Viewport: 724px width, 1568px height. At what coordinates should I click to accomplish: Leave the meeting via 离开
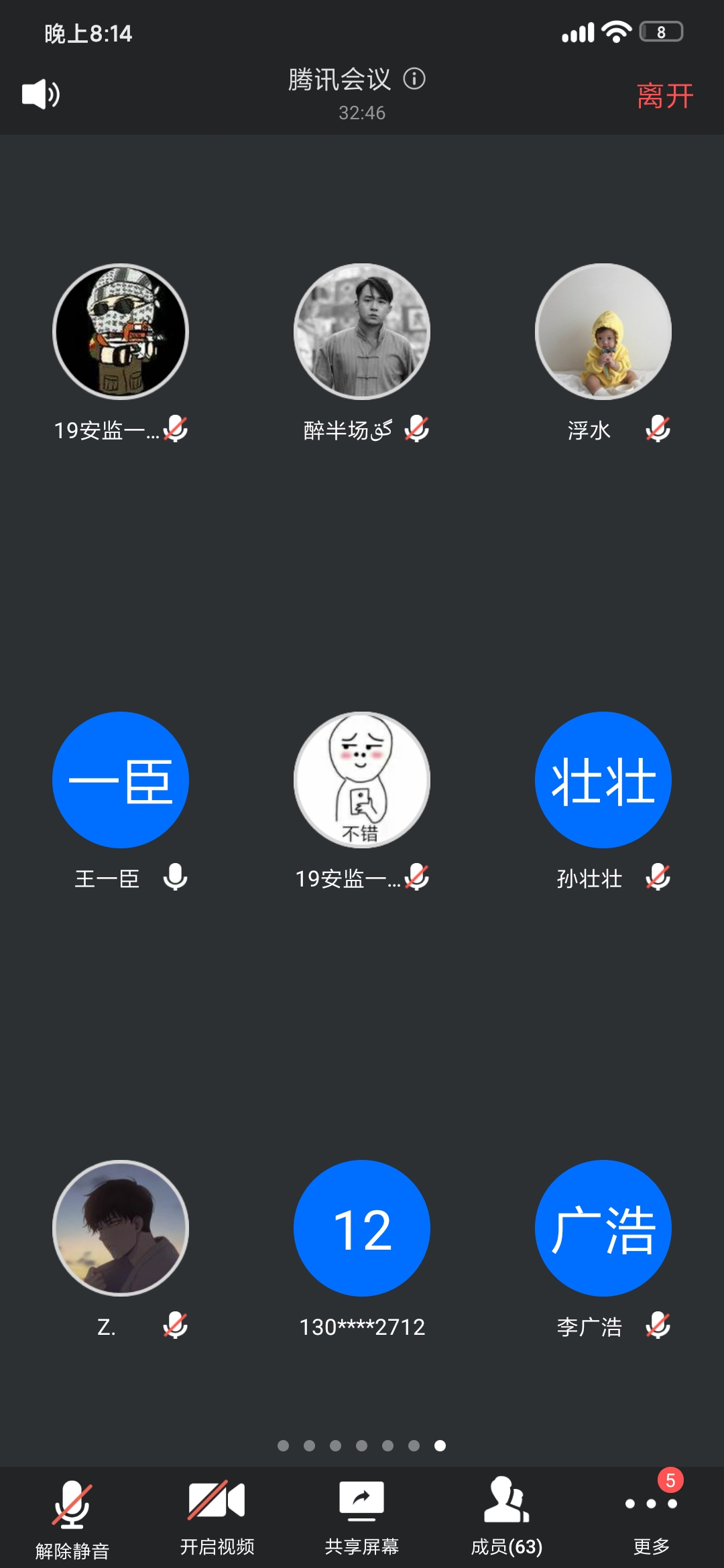pos(664,96)
